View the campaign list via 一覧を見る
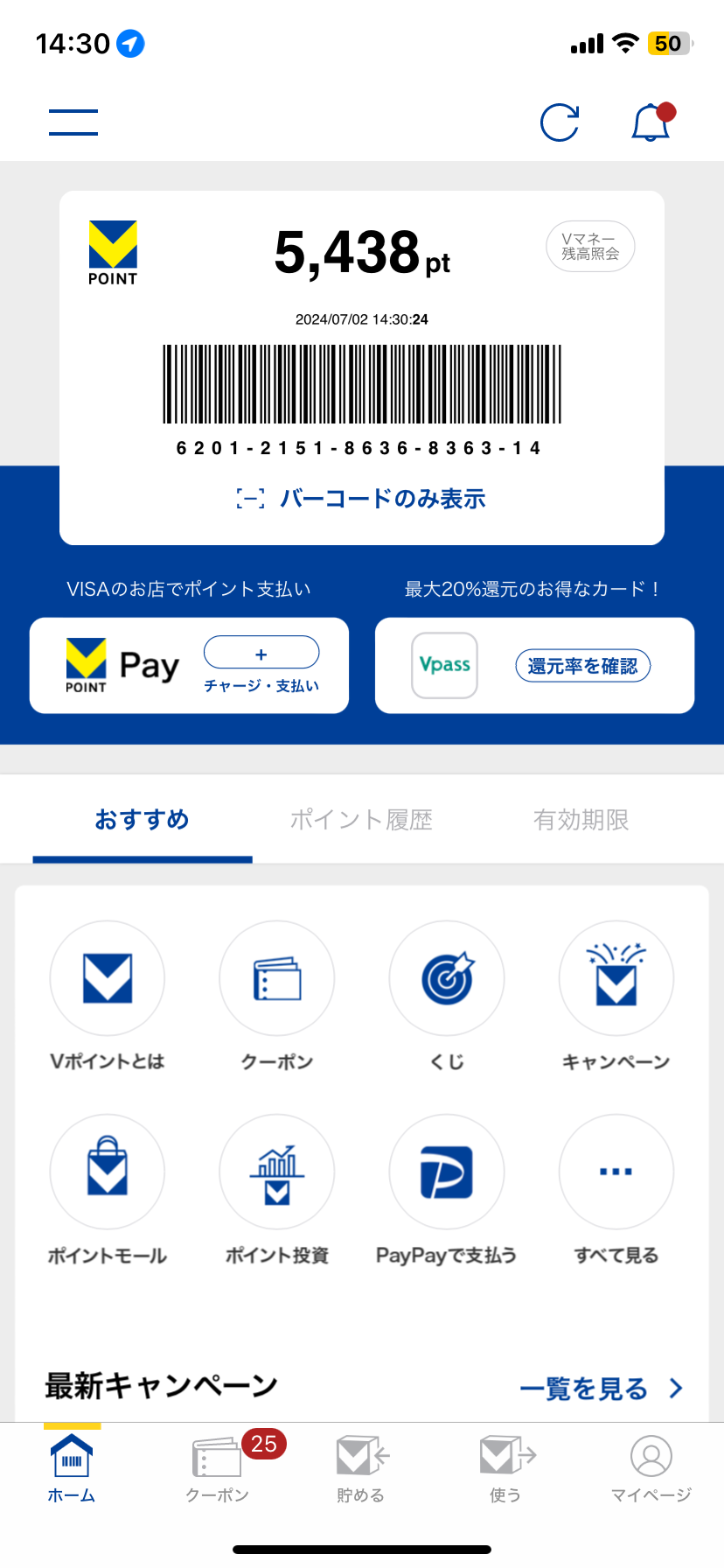Image resolution: width=724 pixels, height=1568 pixels. coord(600,1389)
